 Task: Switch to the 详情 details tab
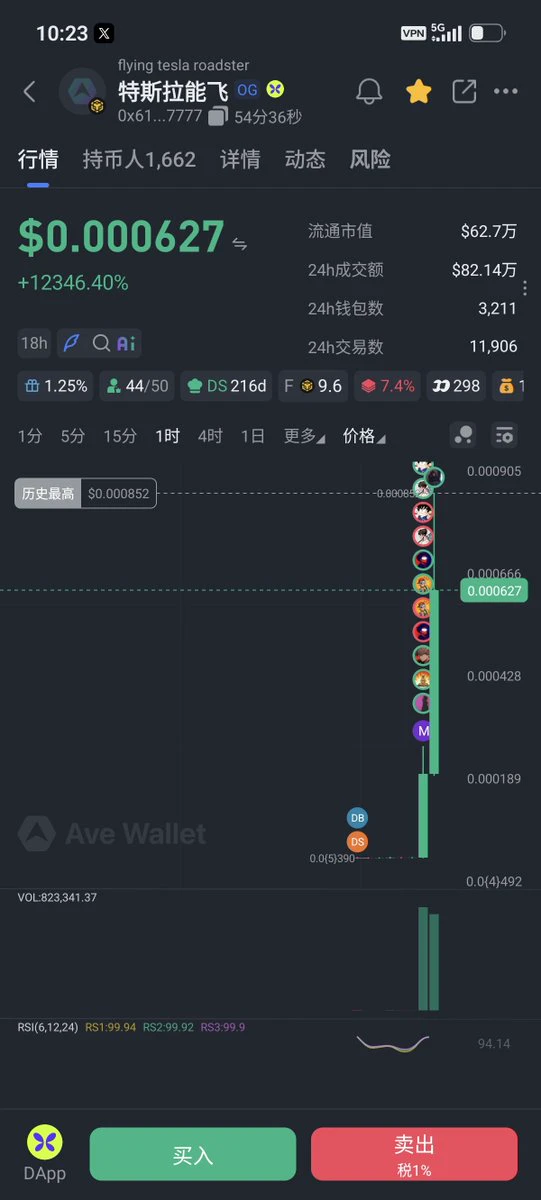pyautogui.click(x=240, y=159)
